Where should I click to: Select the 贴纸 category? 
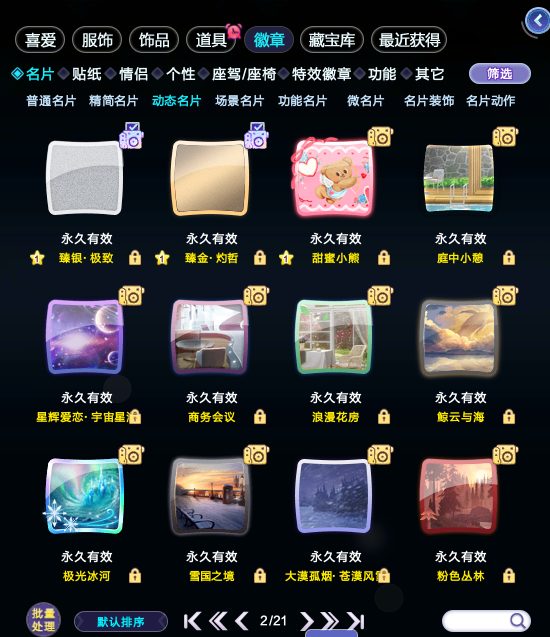click(87, 74)
